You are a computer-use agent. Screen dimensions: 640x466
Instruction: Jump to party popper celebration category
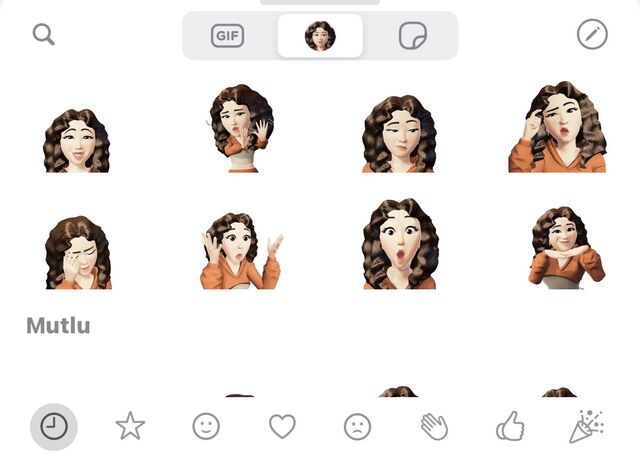click(586, 427)
